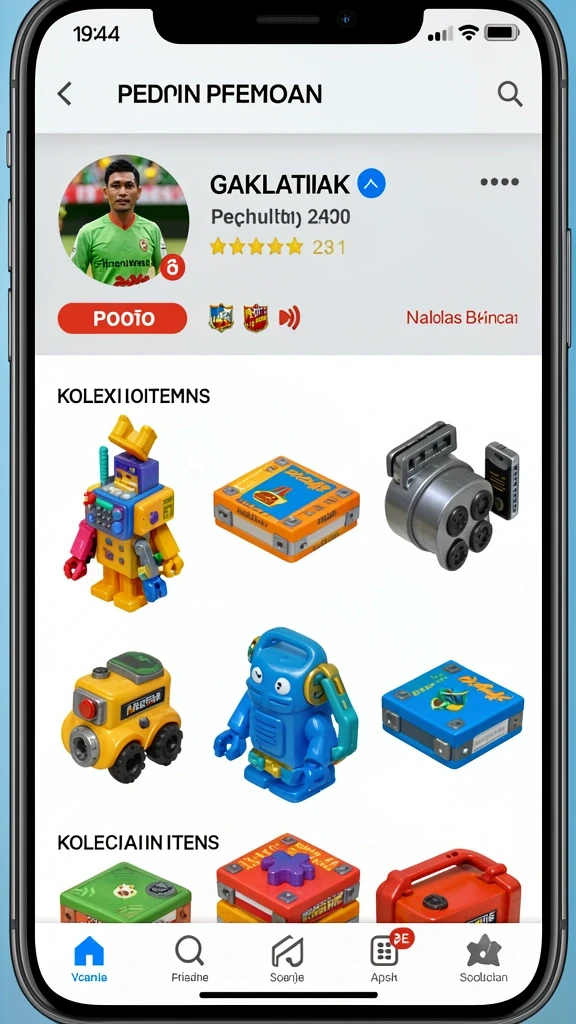Switch to the Vcanie home tab
Viewport: 576px width, 1024px height.
click(x=89, y=959)
